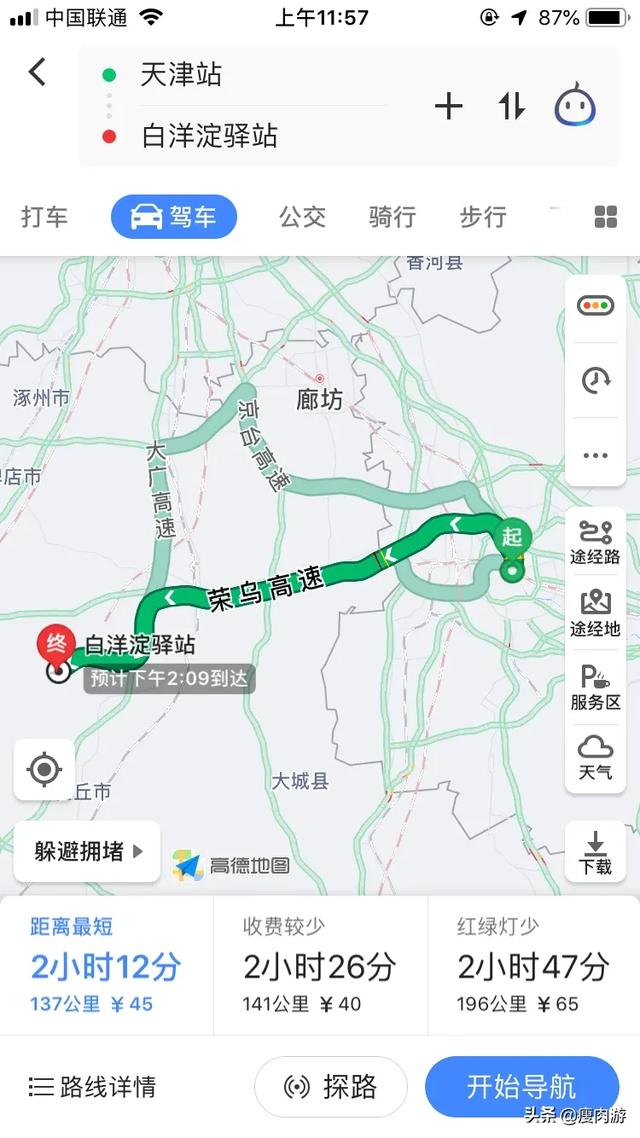Go back with the top-left arrow
The width and height of the screenshot is (640, 1138).
(38, 72)
